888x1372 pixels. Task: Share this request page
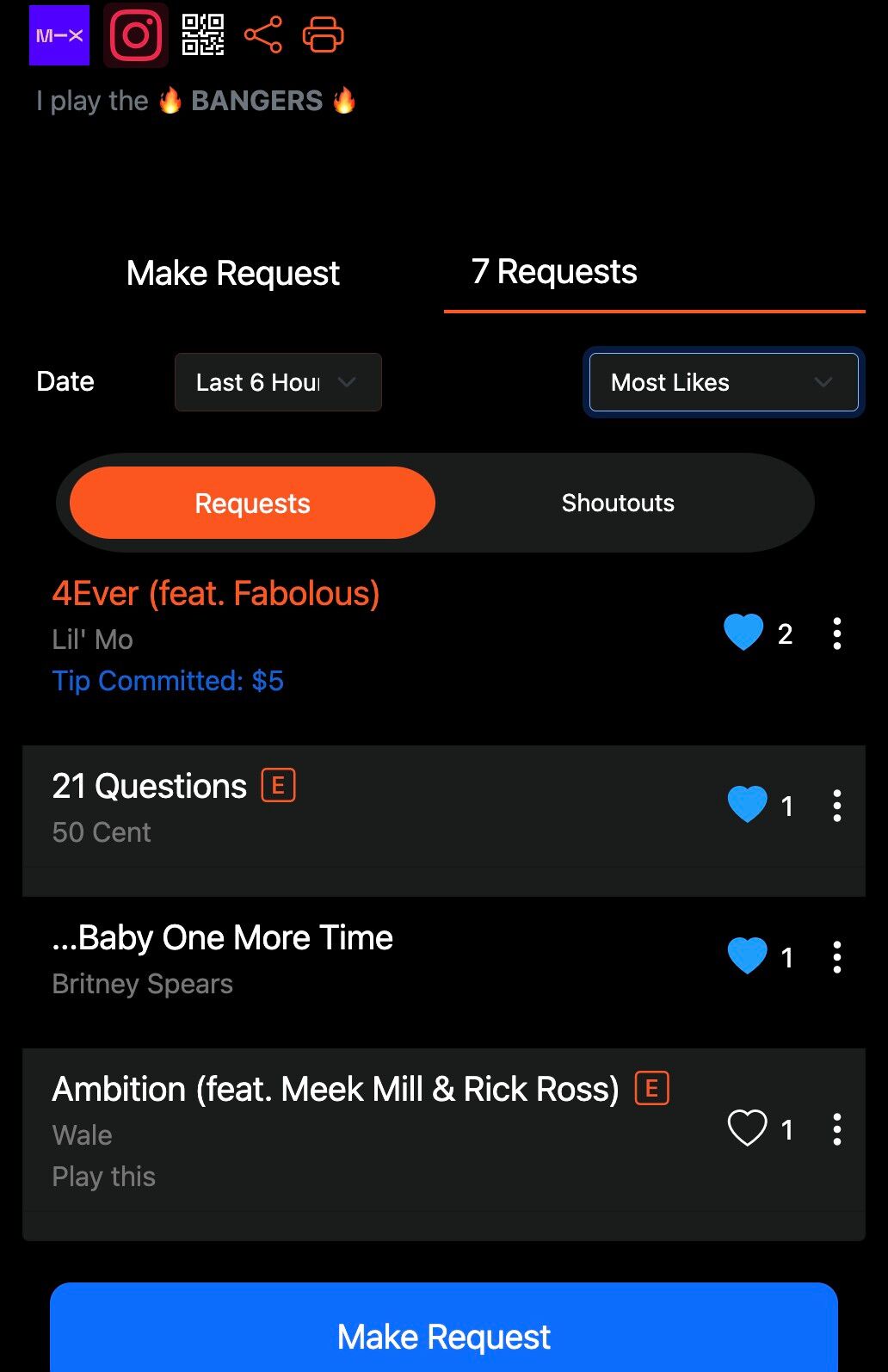(263, 35)
